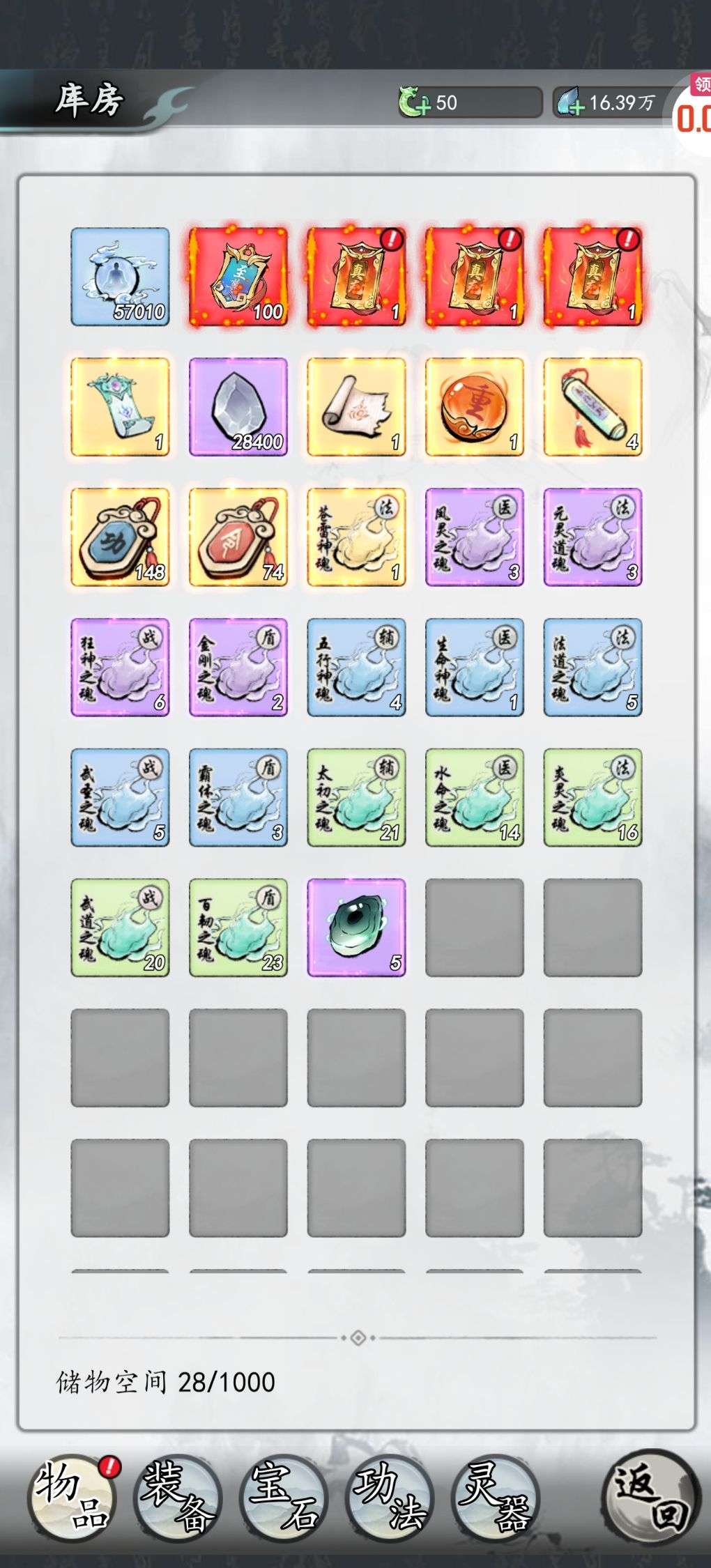Open the 狂神之魂 soul item

point(120,668)
